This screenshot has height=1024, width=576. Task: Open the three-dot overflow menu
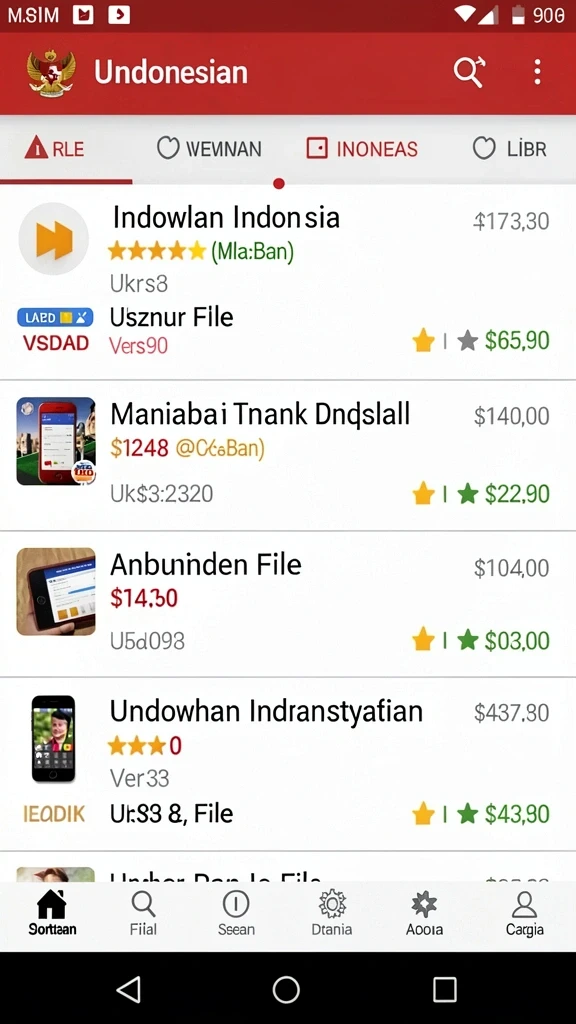tap(537, 72)
